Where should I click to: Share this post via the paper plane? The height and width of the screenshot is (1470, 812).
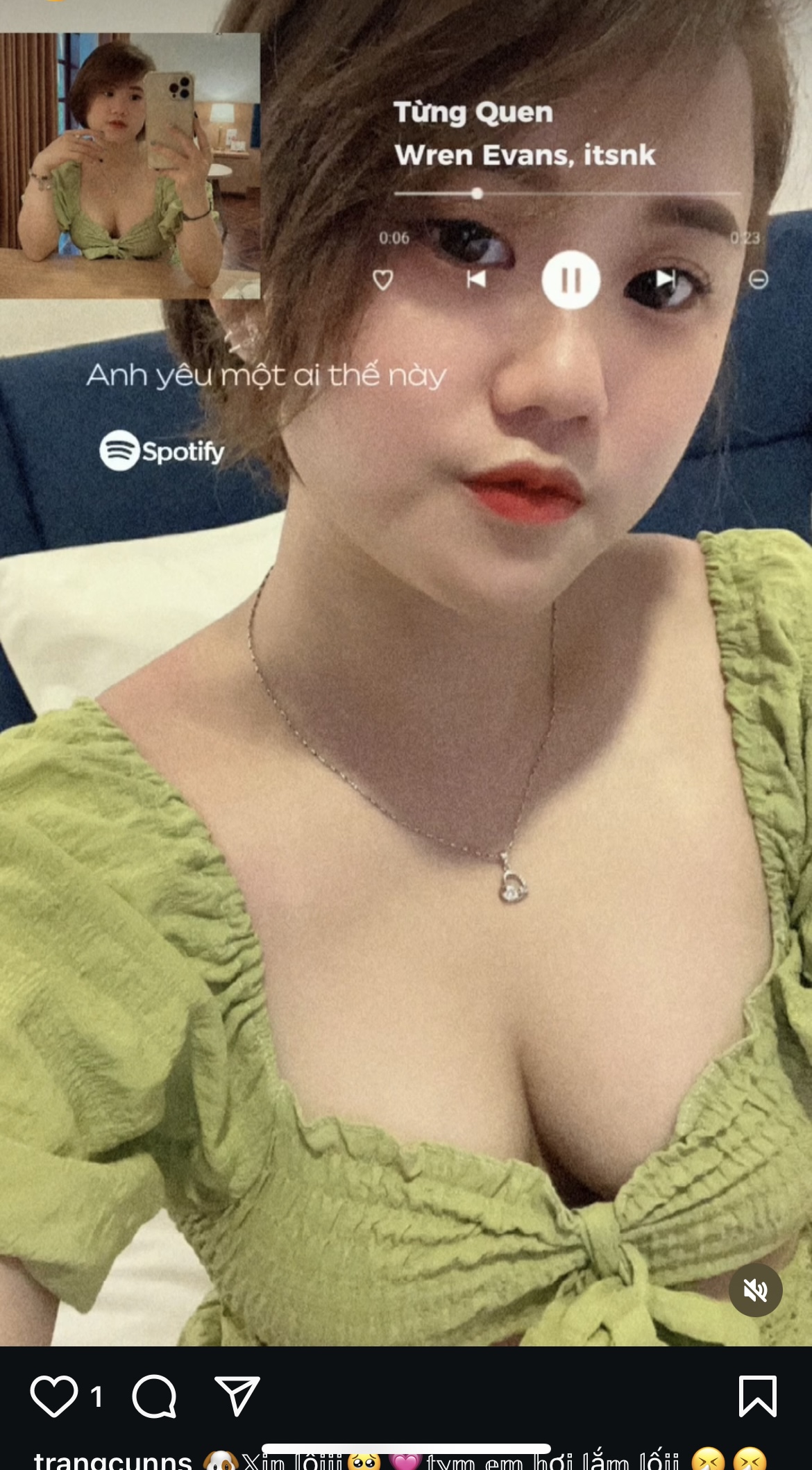tap(237, 1396)
